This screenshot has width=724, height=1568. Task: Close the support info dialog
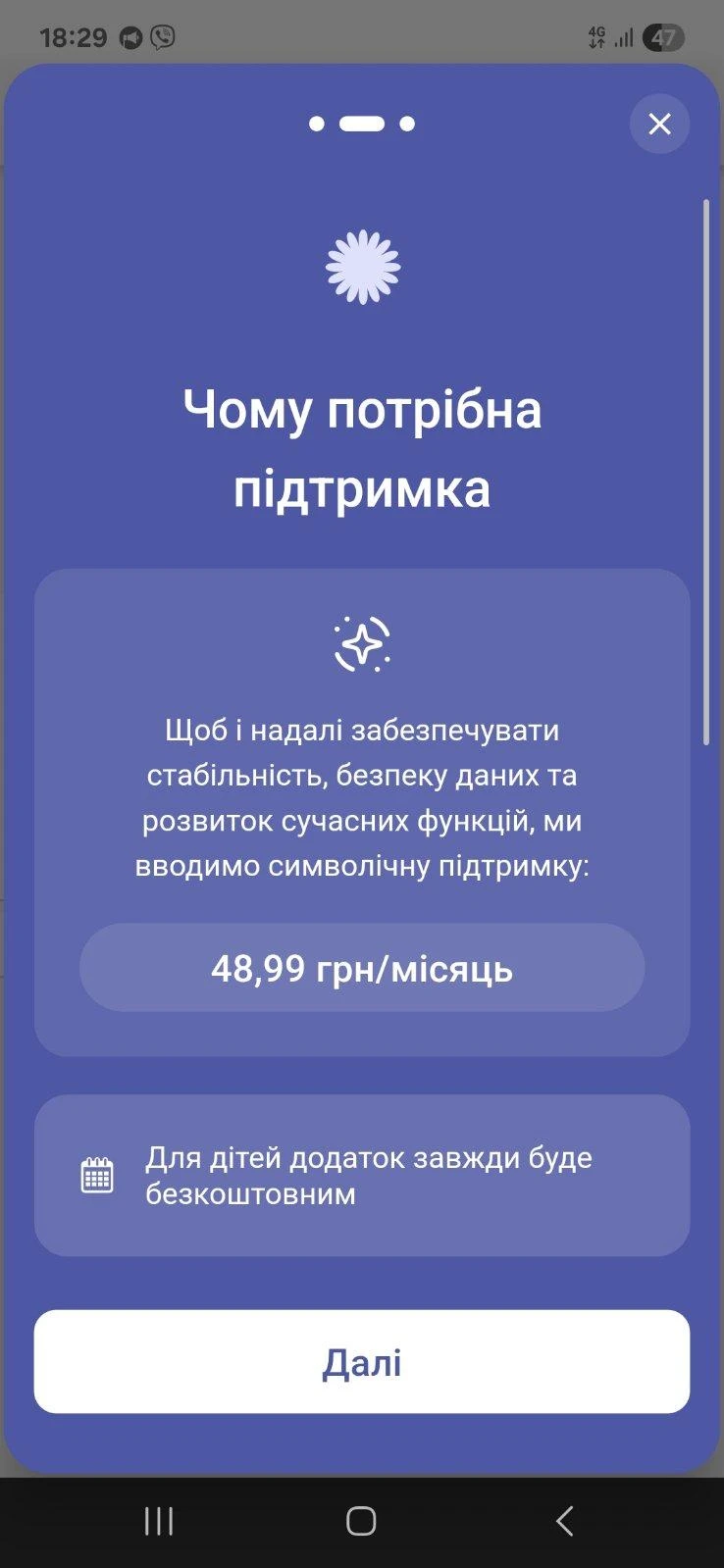pyautogui.click(x=659, y=124)
